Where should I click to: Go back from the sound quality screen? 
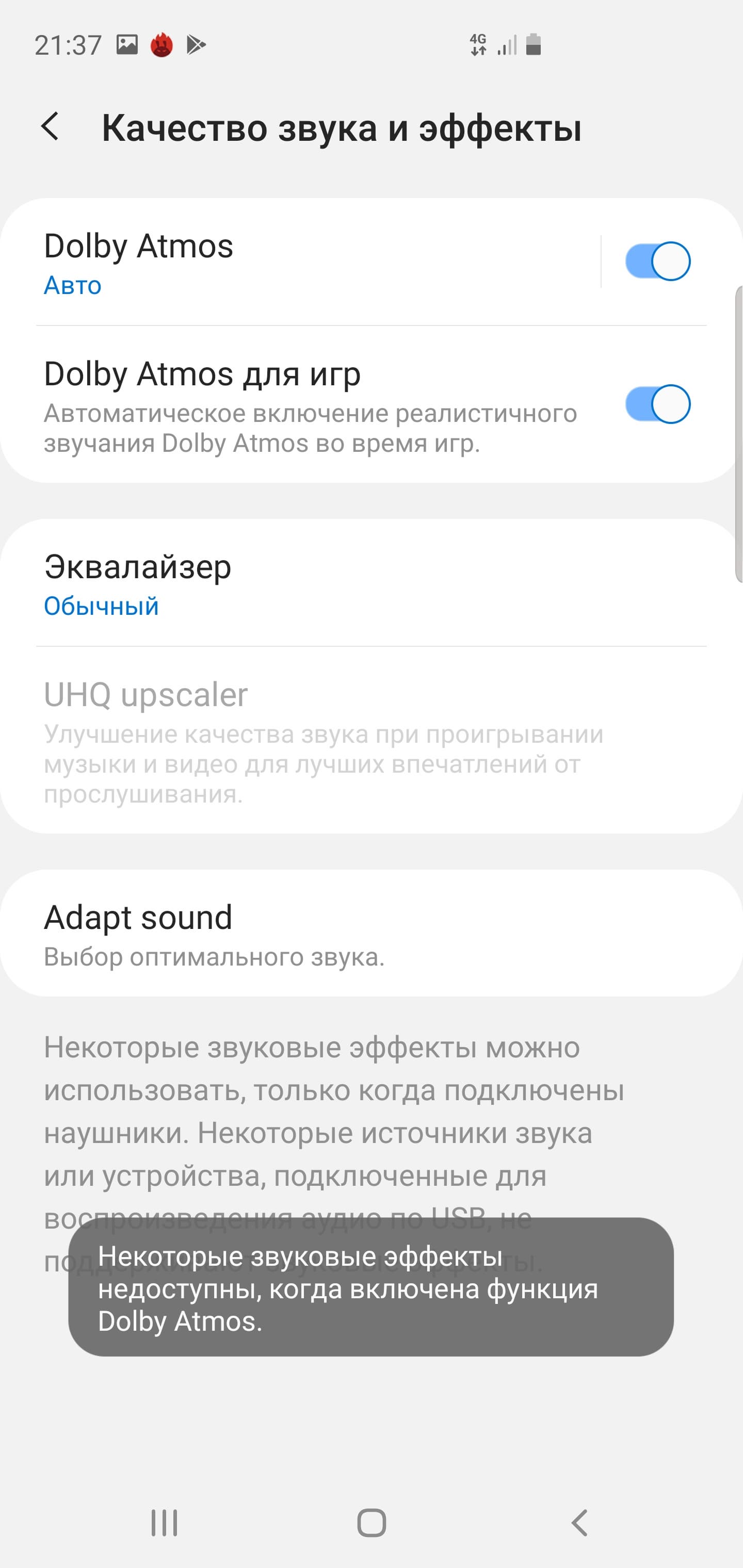pos(50,127)
